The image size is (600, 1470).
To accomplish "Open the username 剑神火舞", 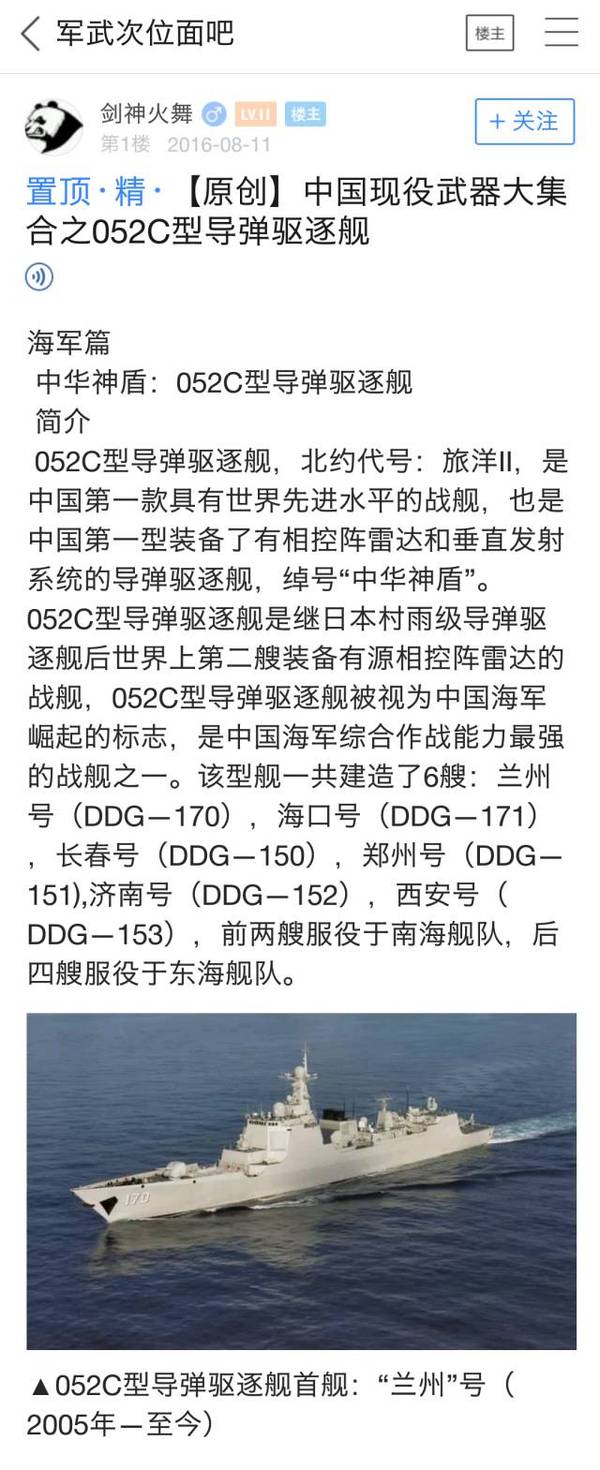I will pos(146,114).
